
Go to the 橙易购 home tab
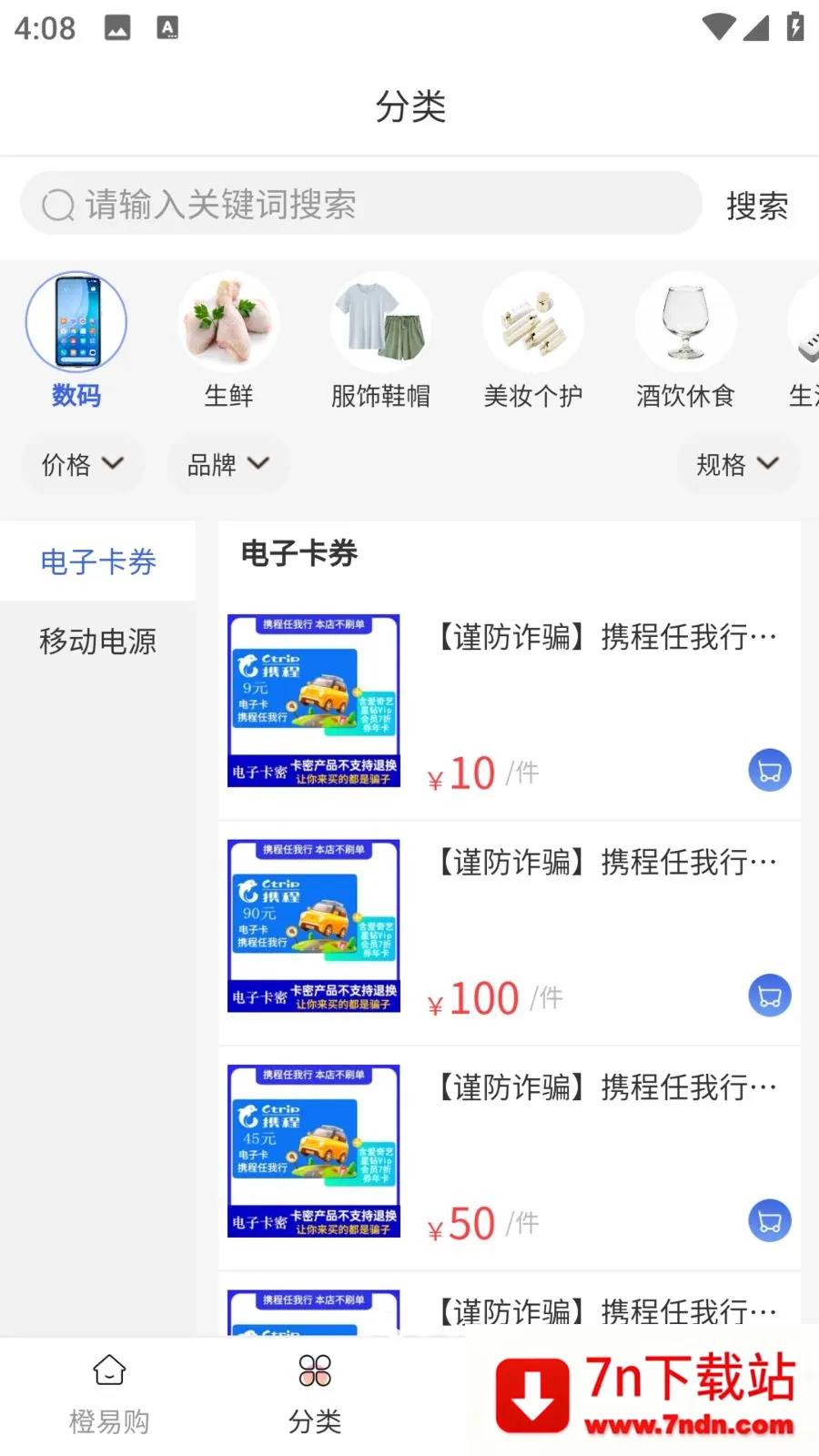point(108,1392)
